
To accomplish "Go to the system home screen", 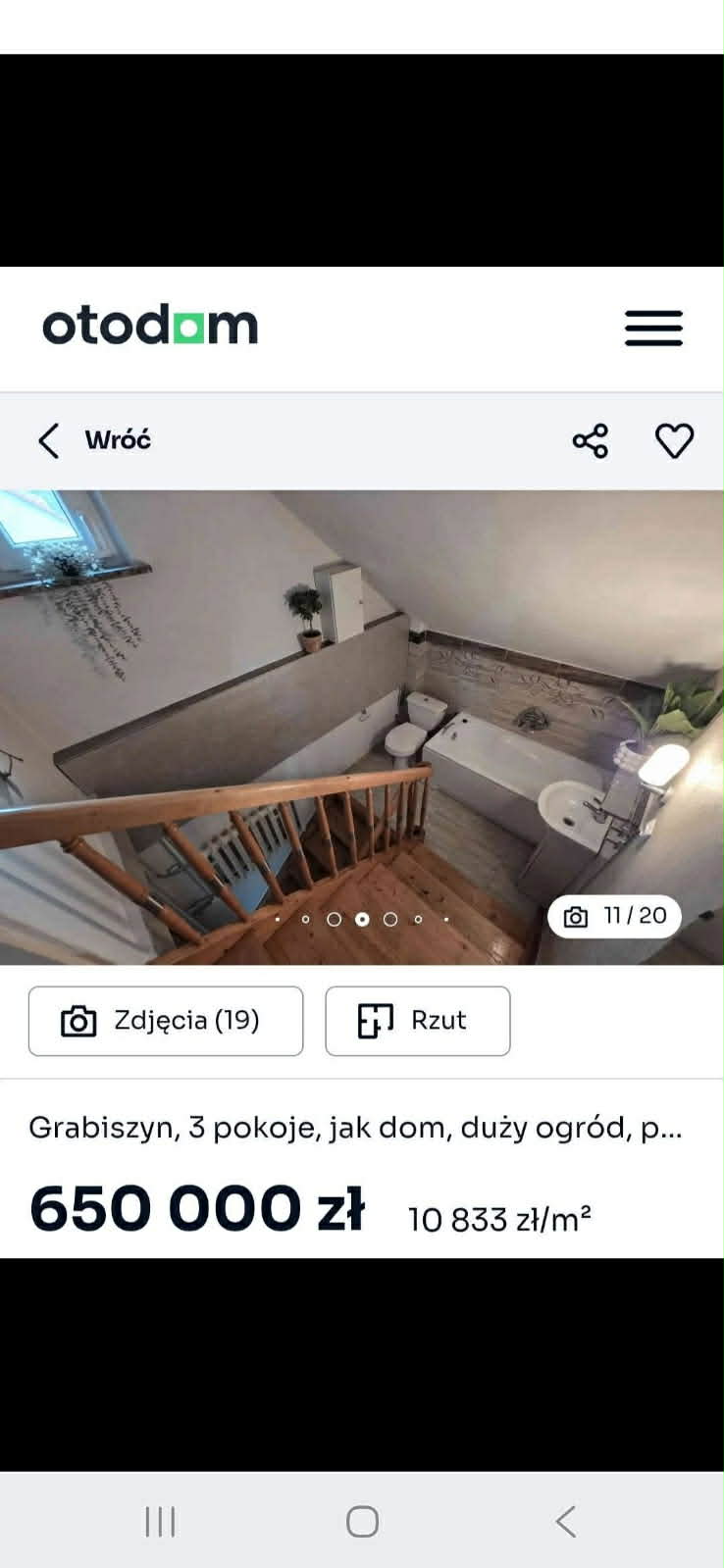I will [x=362, y=1521].
